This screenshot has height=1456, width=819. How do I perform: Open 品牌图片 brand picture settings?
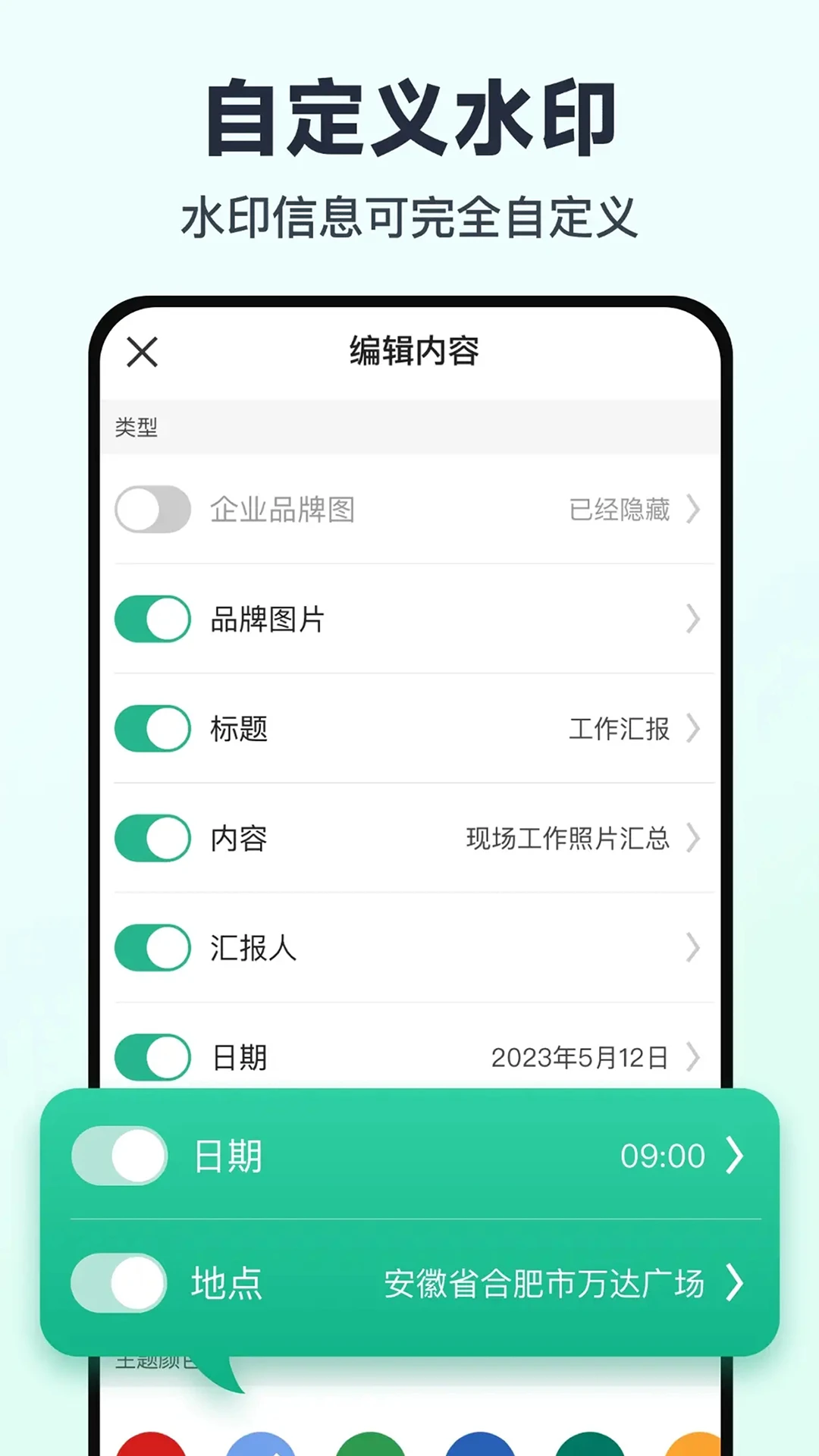692,620
